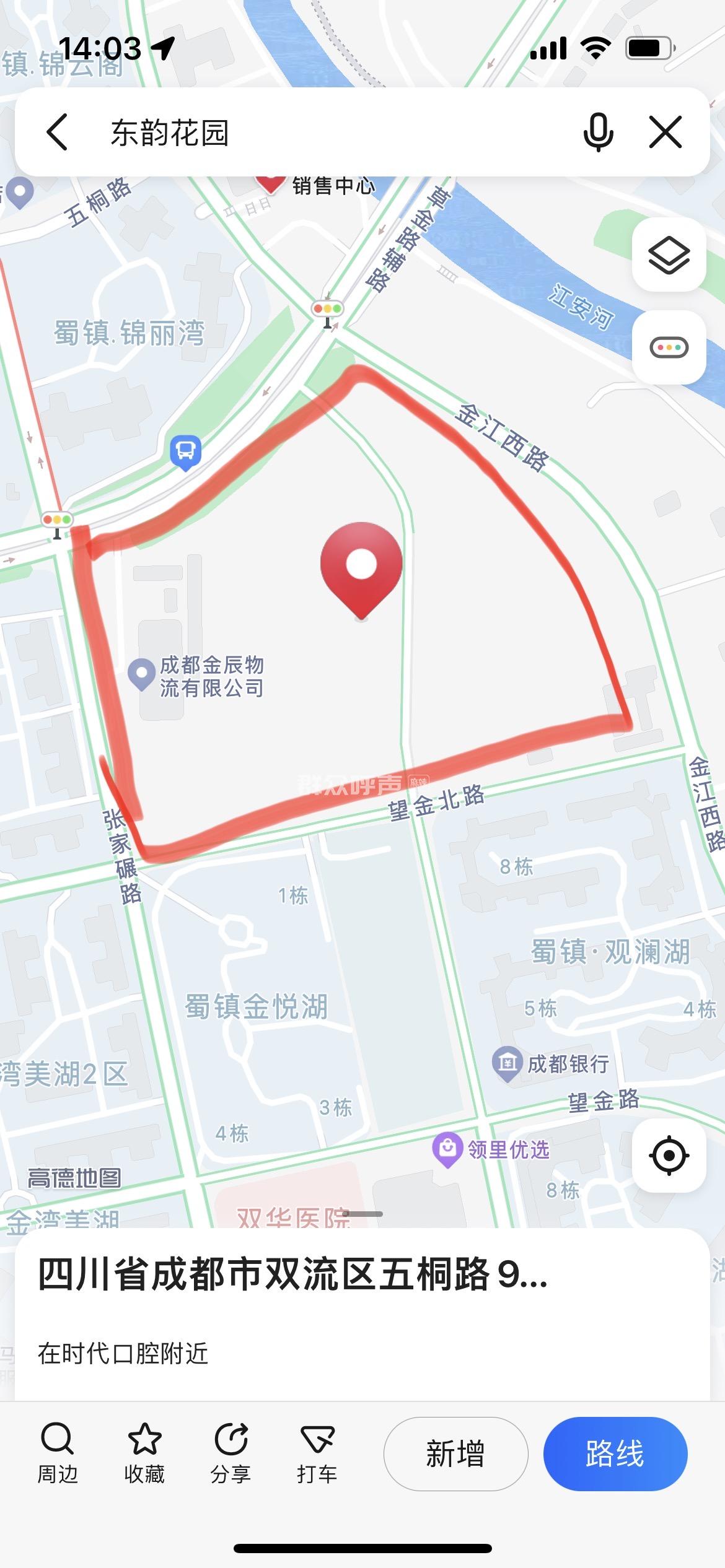Tap the 新增 button
This screenshot has height=1568, width=725.
pyautogui.click(x=455, y=1453)
